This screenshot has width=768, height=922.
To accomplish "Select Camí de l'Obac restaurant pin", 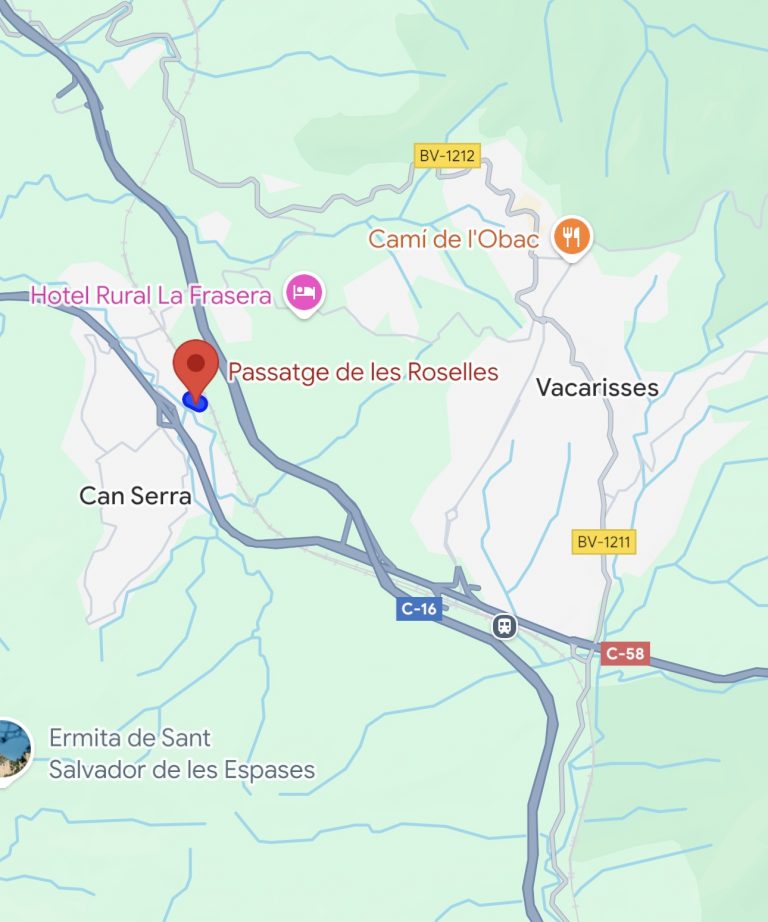I will click(x=572, y=237).
